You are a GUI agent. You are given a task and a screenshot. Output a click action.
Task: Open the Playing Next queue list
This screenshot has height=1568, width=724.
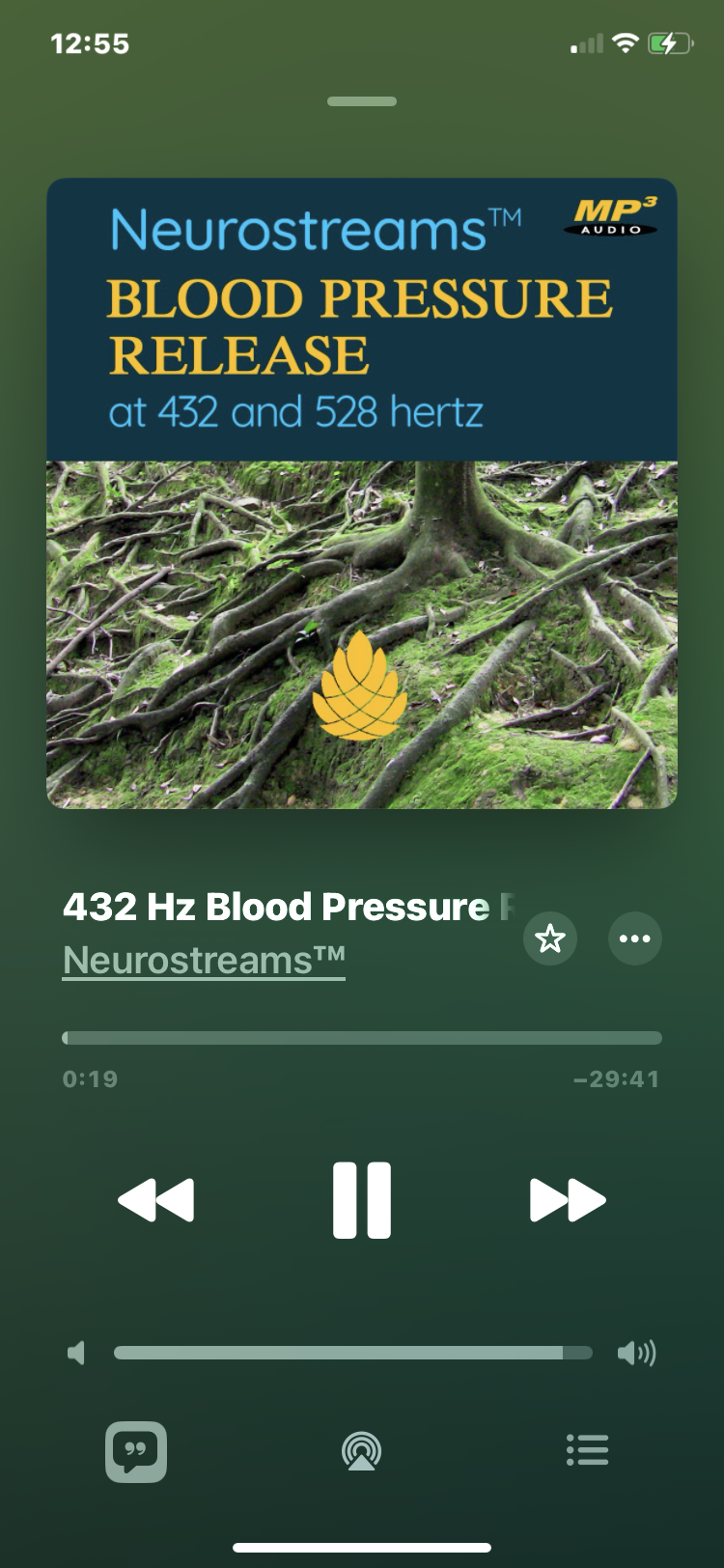[587, 1450]
